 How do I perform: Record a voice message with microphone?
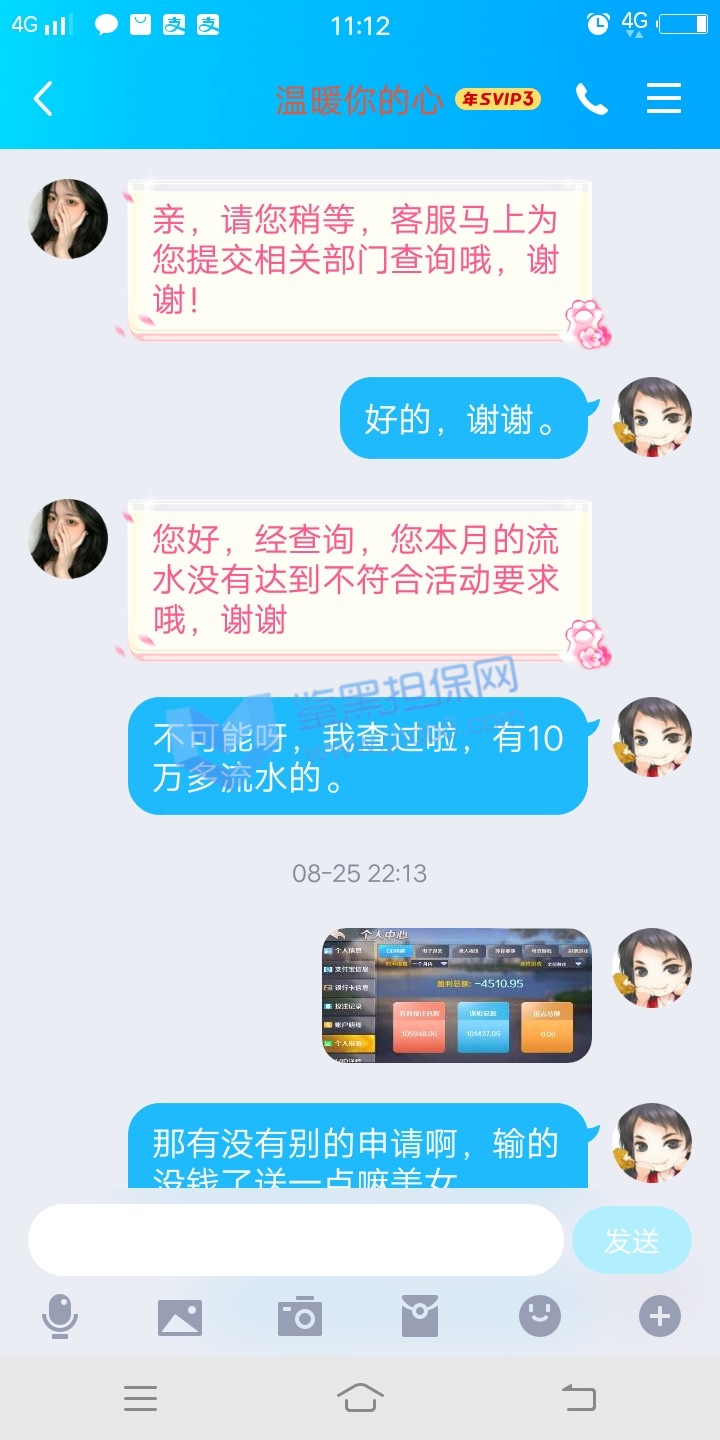point(60,1317)
